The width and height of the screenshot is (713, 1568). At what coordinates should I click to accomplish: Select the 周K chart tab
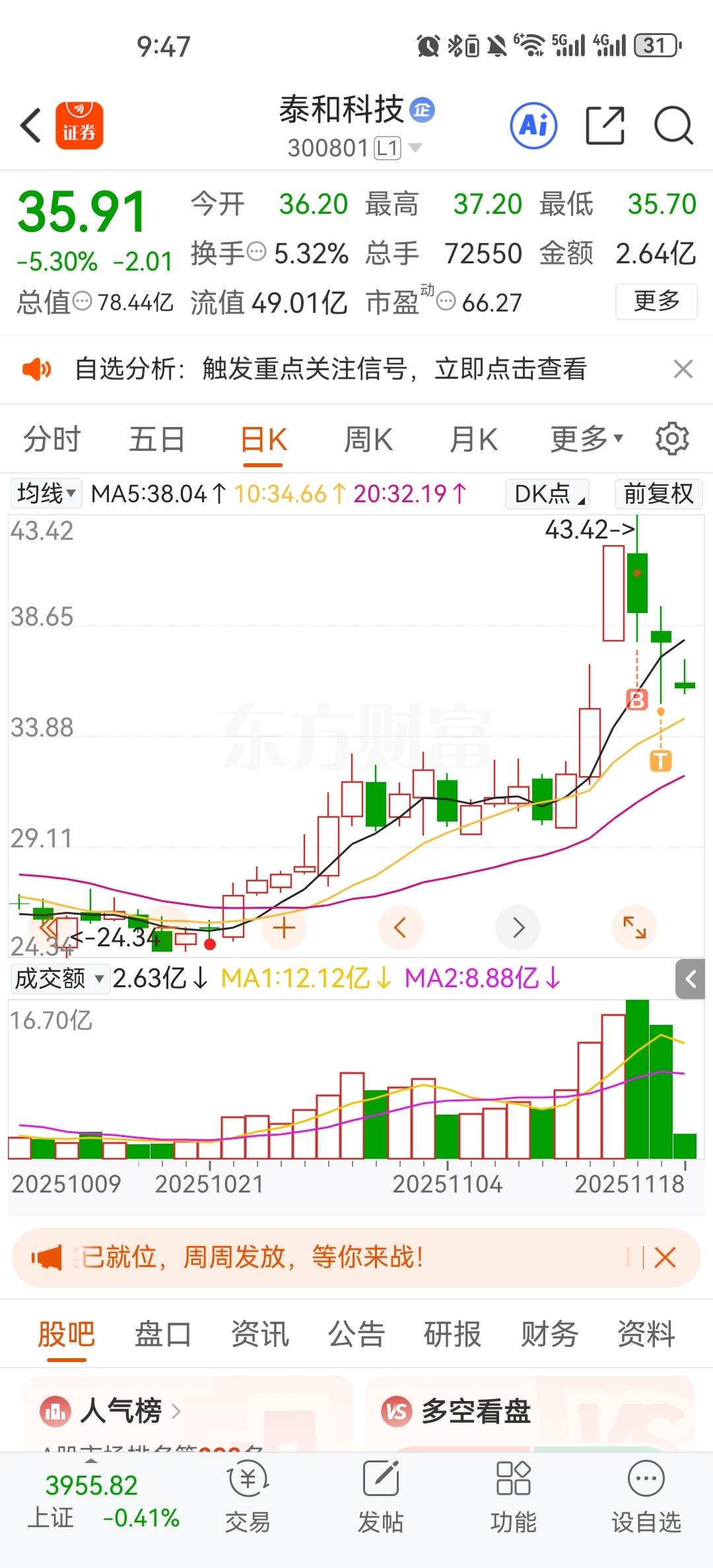coord(368,440)
